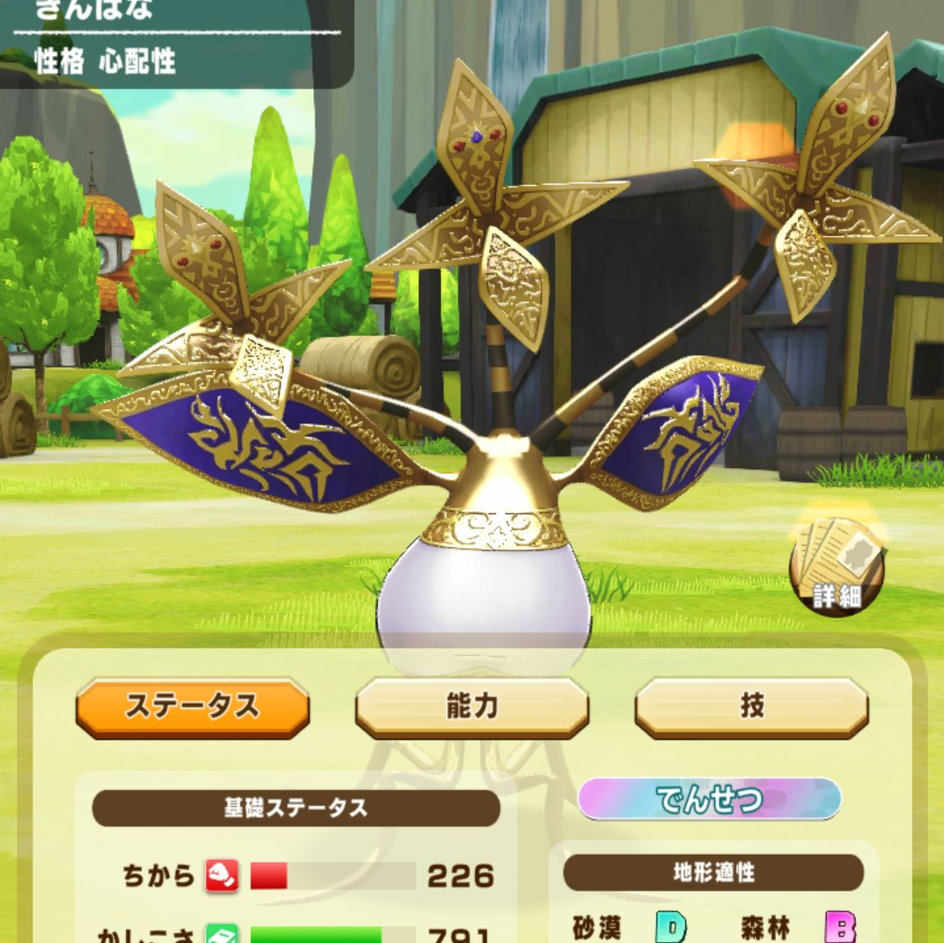Open the 詳細 details button

pos(838,568)
